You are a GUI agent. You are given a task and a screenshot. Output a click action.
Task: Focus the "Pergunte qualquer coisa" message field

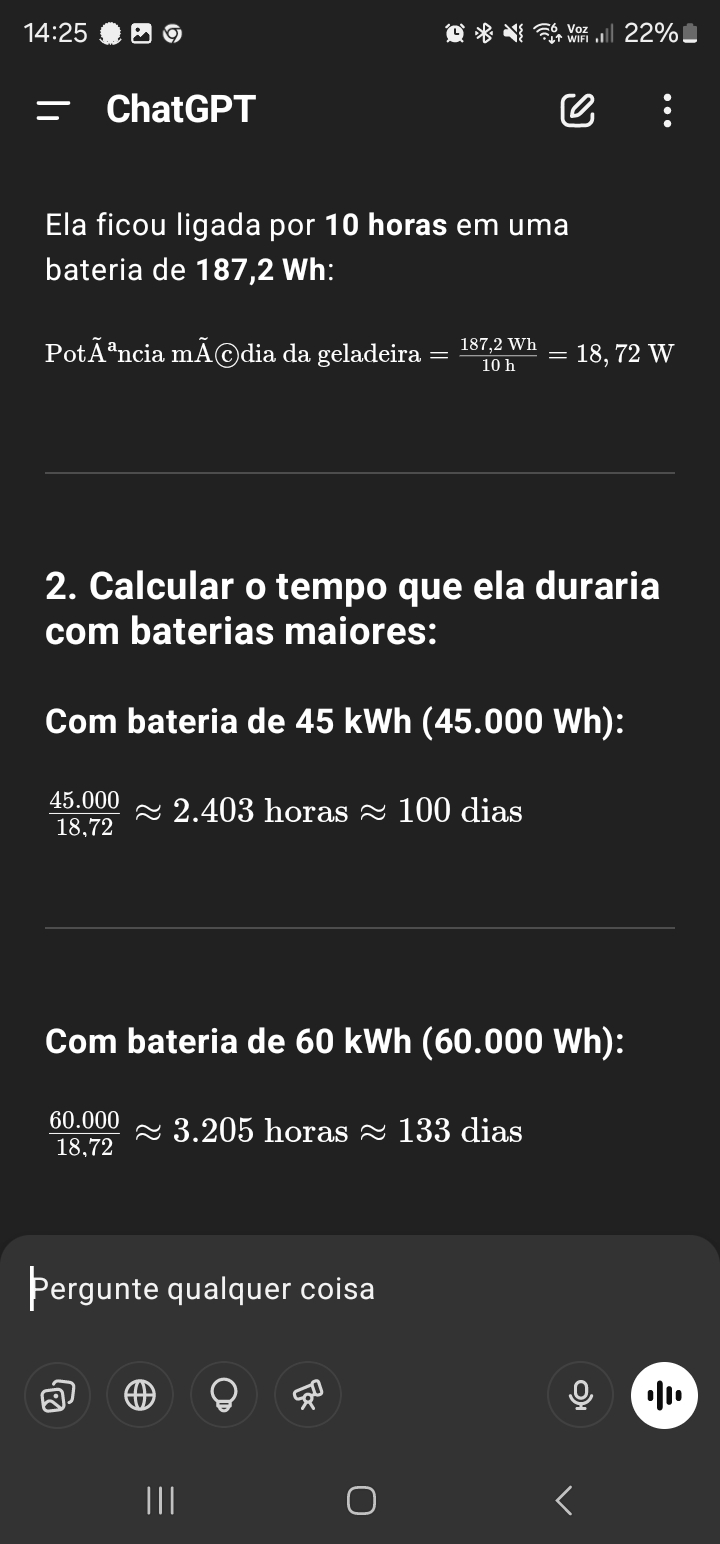tap(360, 1289)
